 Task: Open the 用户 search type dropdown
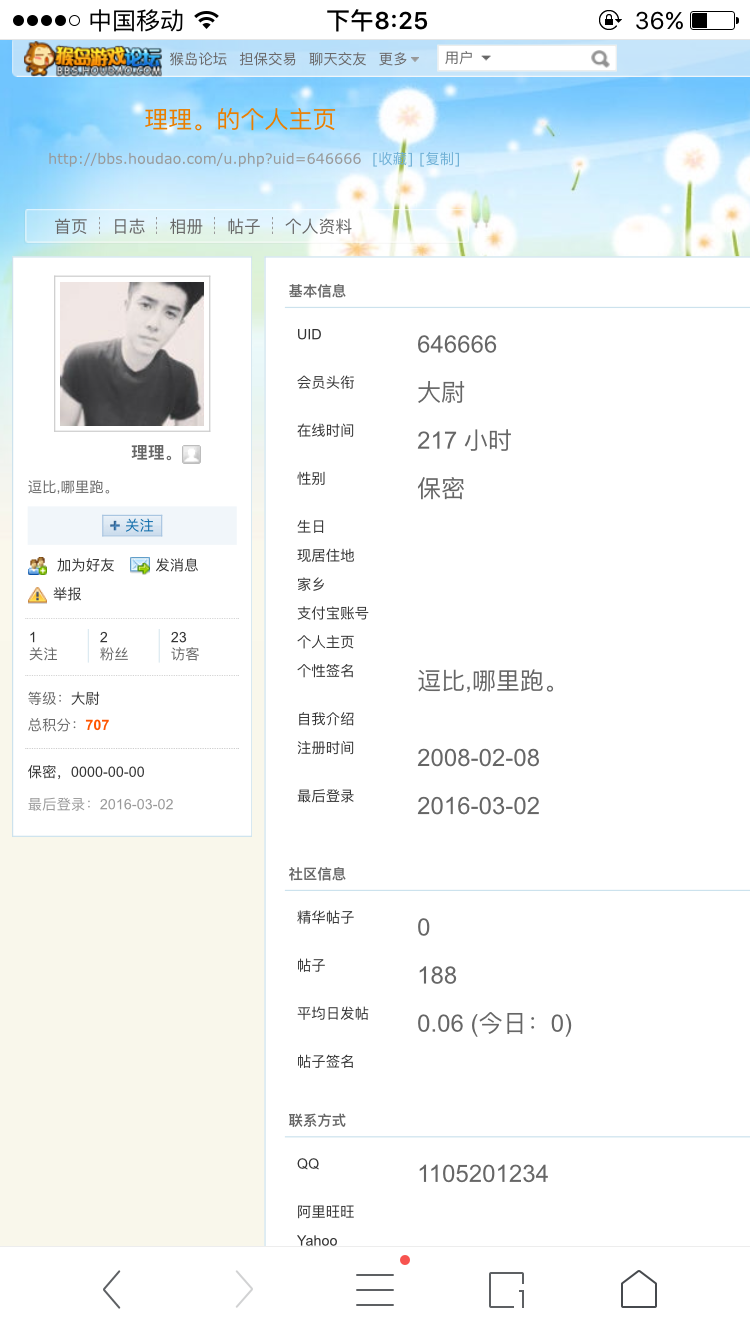pos(468,58)
